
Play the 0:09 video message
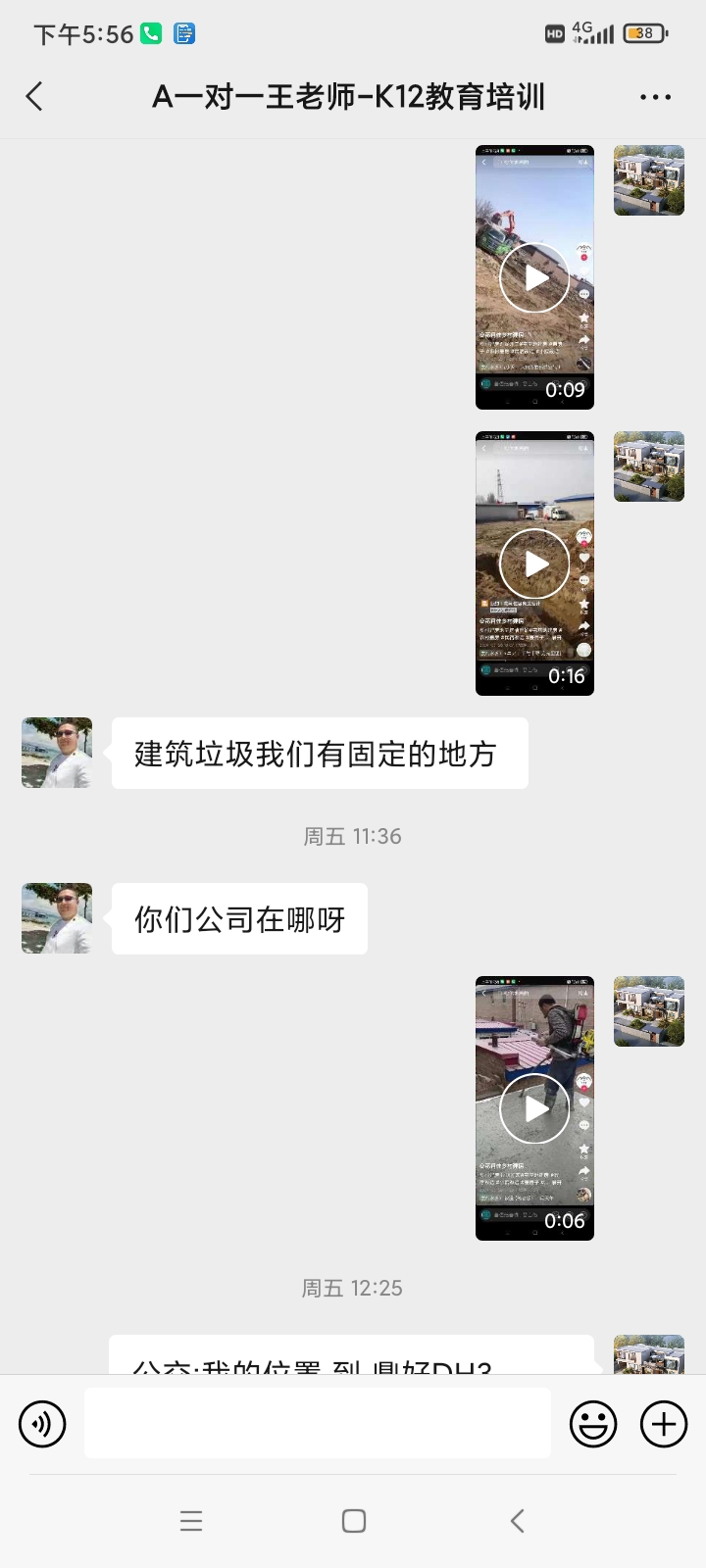click(534, 277)
